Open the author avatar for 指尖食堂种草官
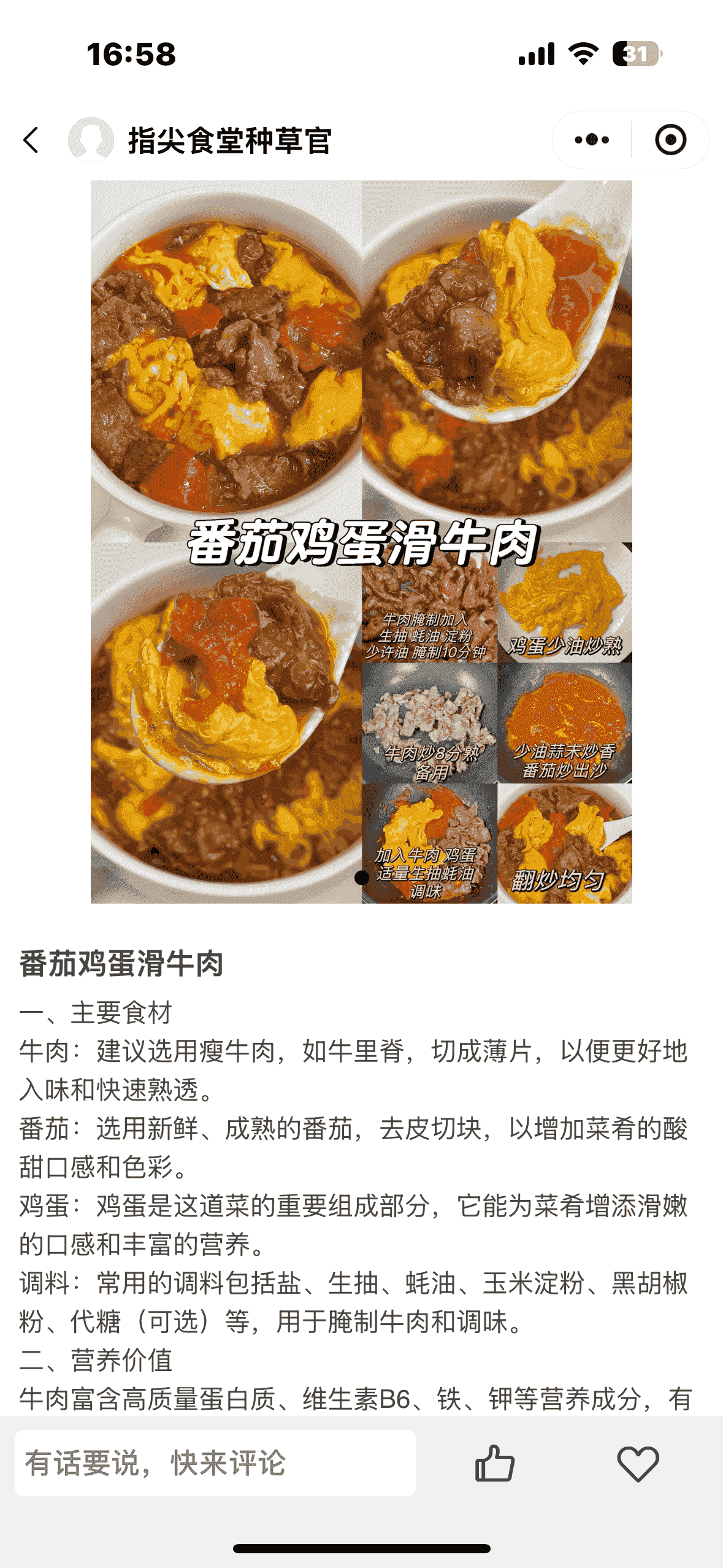Image resolution: width=723 pixels, height=1568 pixels. click(91, 140)
